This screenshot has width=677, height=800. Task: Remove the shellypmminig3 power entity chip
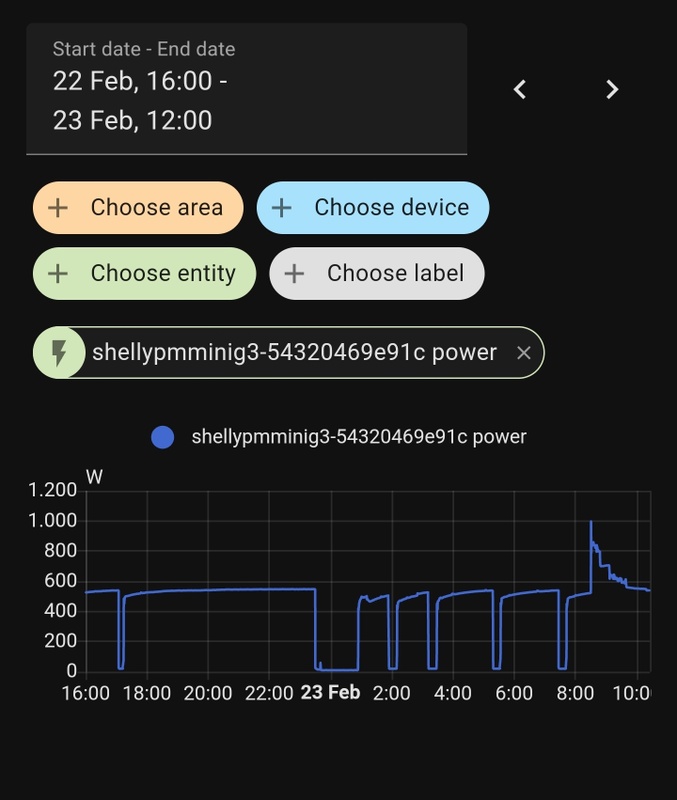coord(523,352)
